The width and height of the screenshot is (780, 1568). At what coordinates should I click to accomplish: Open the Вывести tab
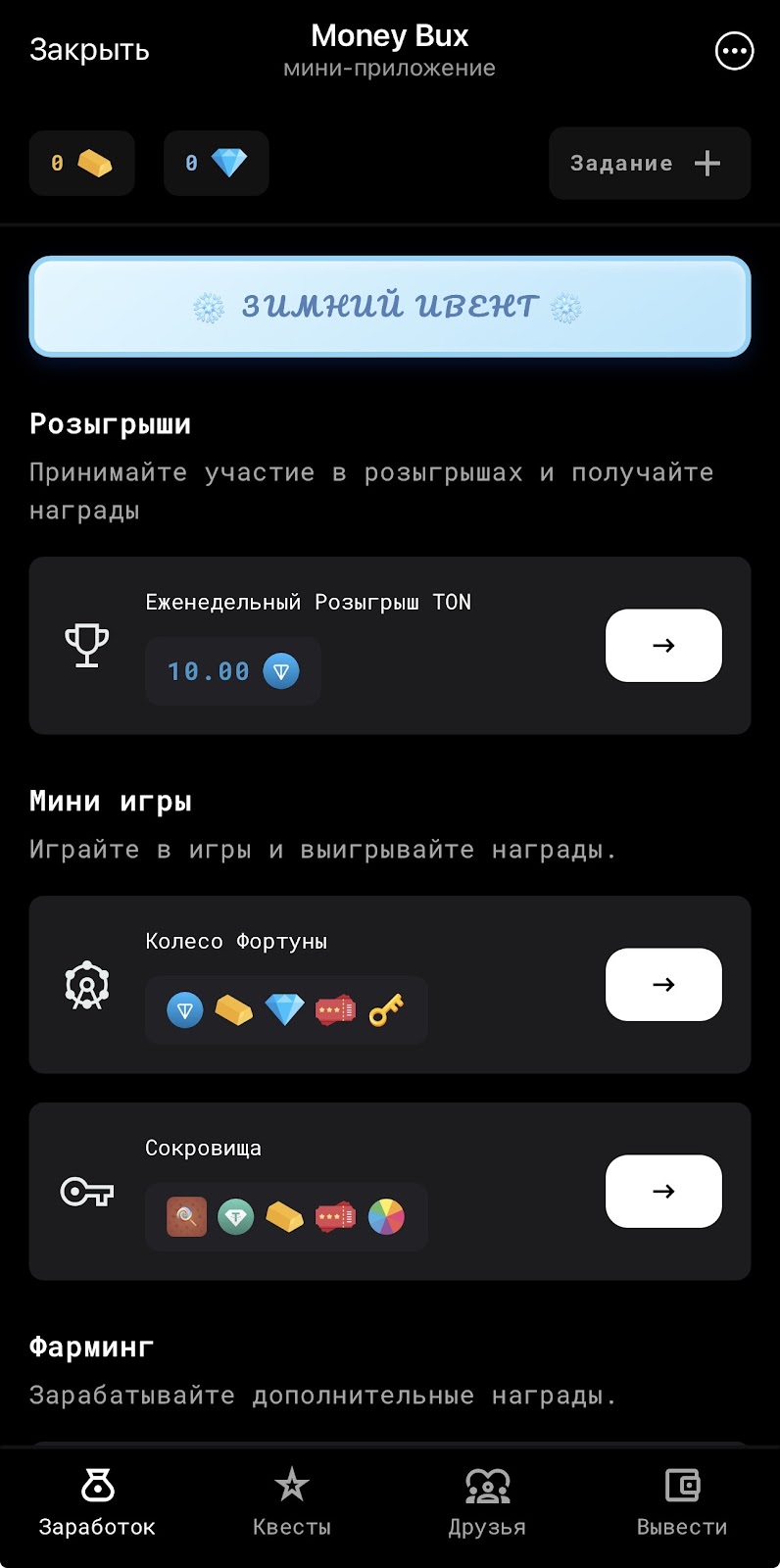click(x=682, y=1503)
